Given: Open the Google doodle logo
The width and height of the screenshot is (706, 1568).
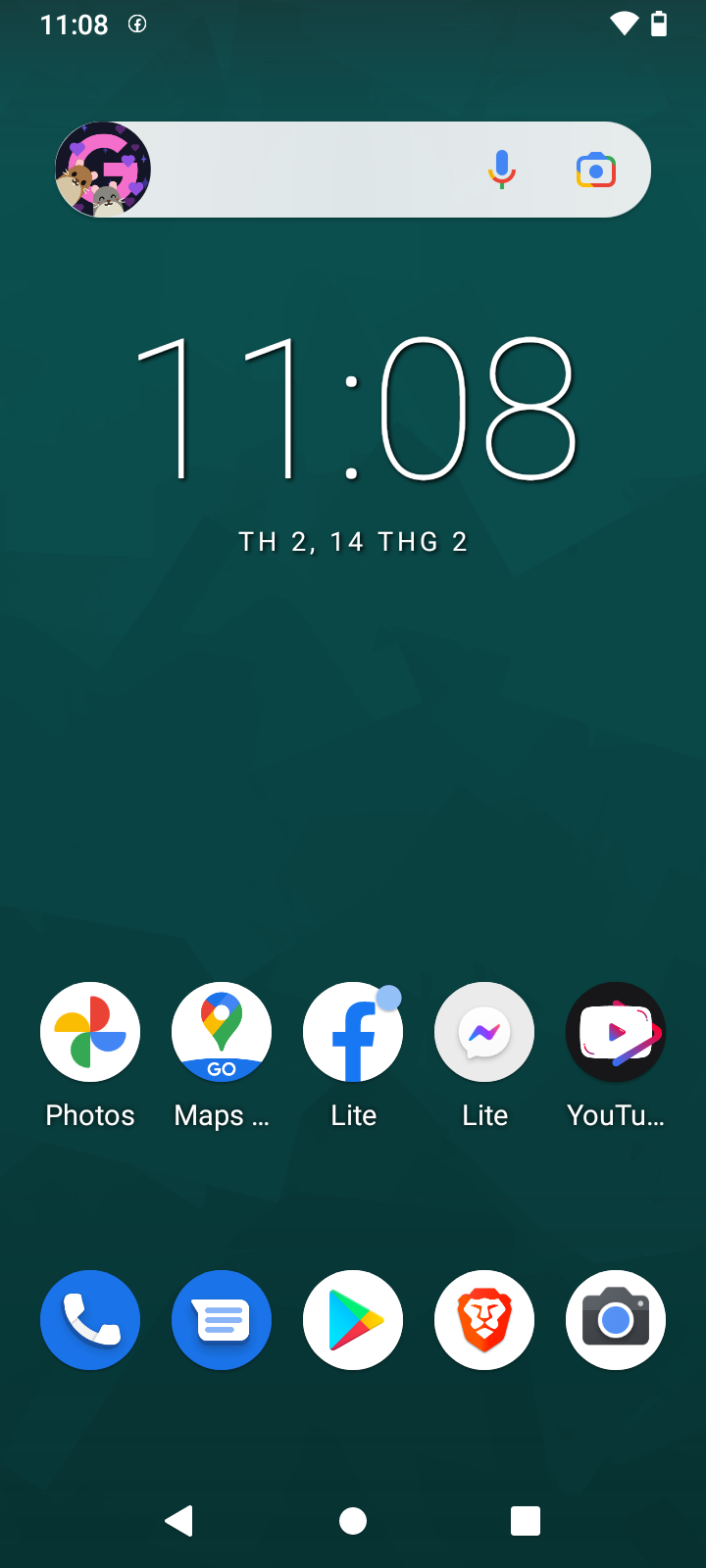Looking at the screenshot, I should [x=103, y=171].
